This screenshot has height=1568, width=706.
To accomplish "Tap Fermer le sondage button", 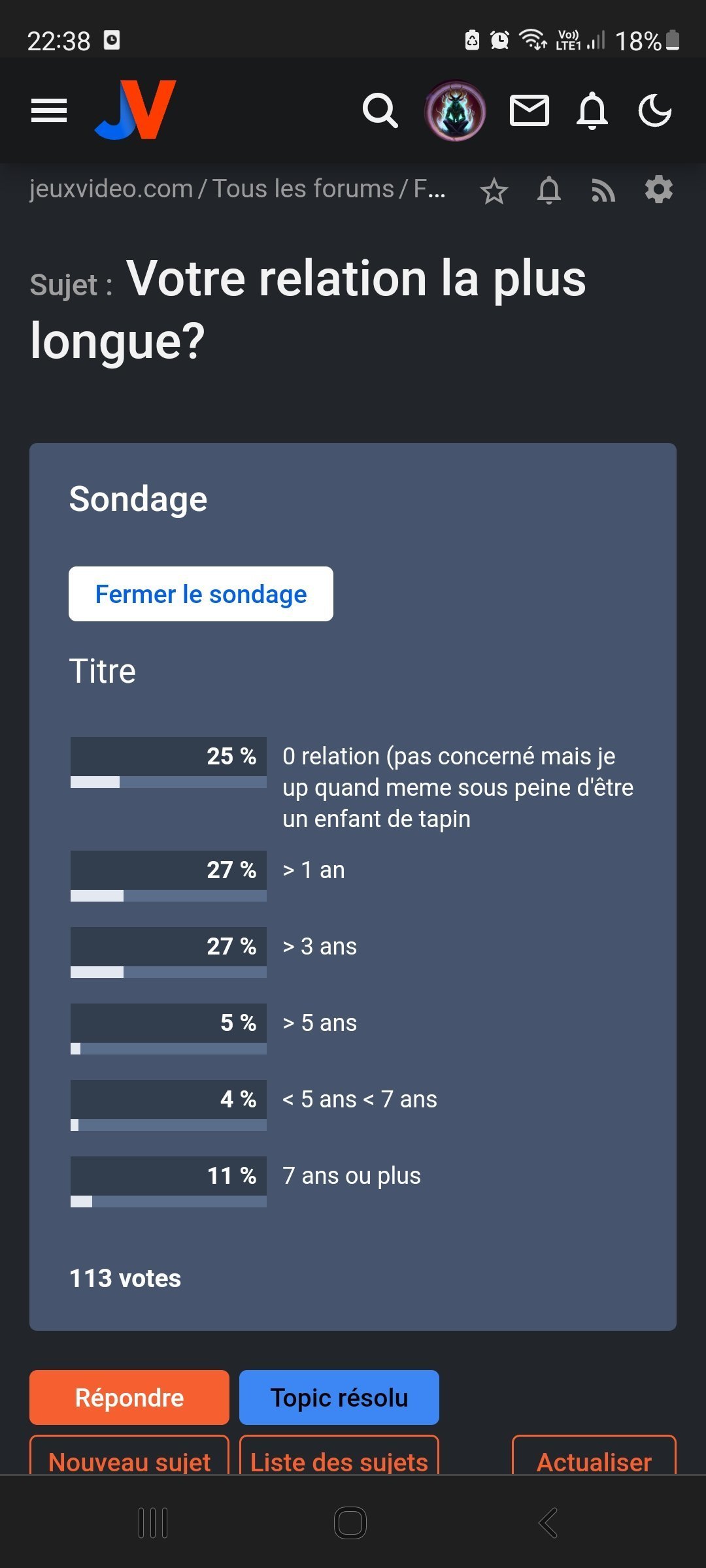I will click(201, 594).
